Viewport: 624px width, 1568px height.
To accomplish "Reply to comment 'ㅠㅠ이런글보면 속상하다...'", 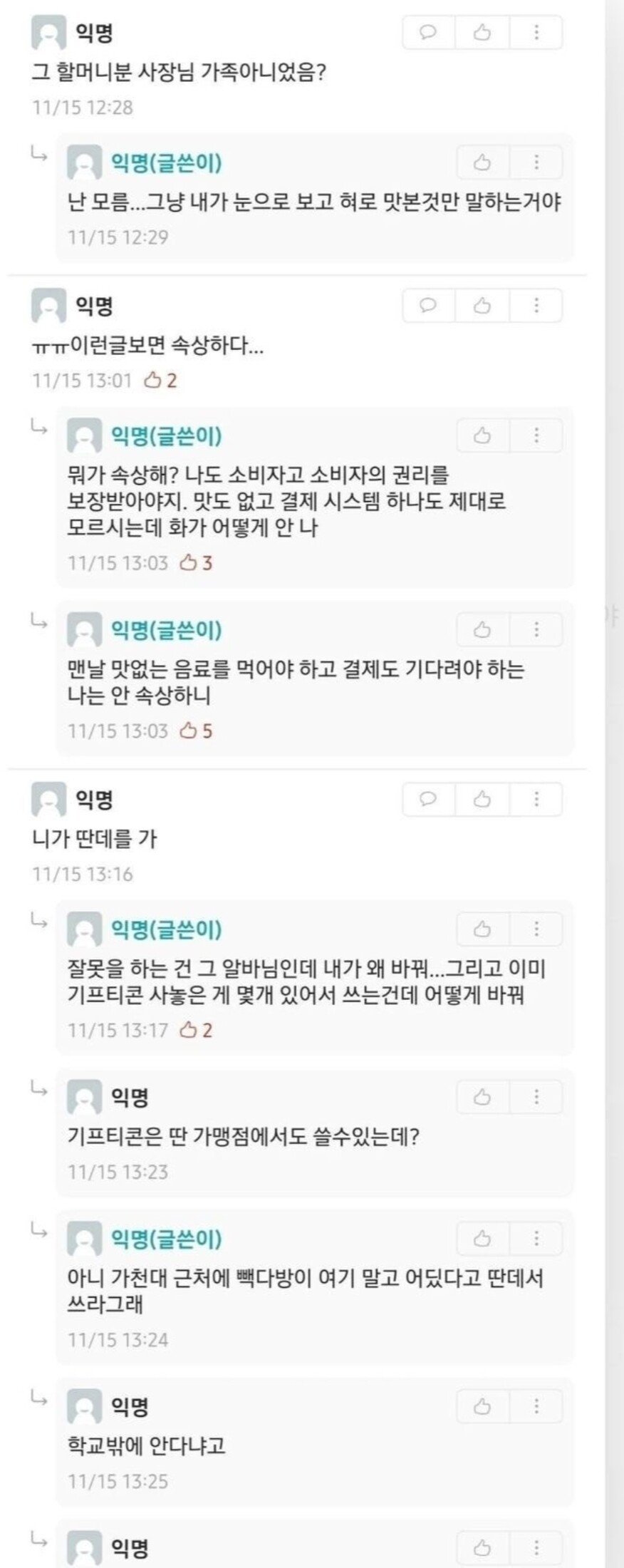I will tap(428, 306).
